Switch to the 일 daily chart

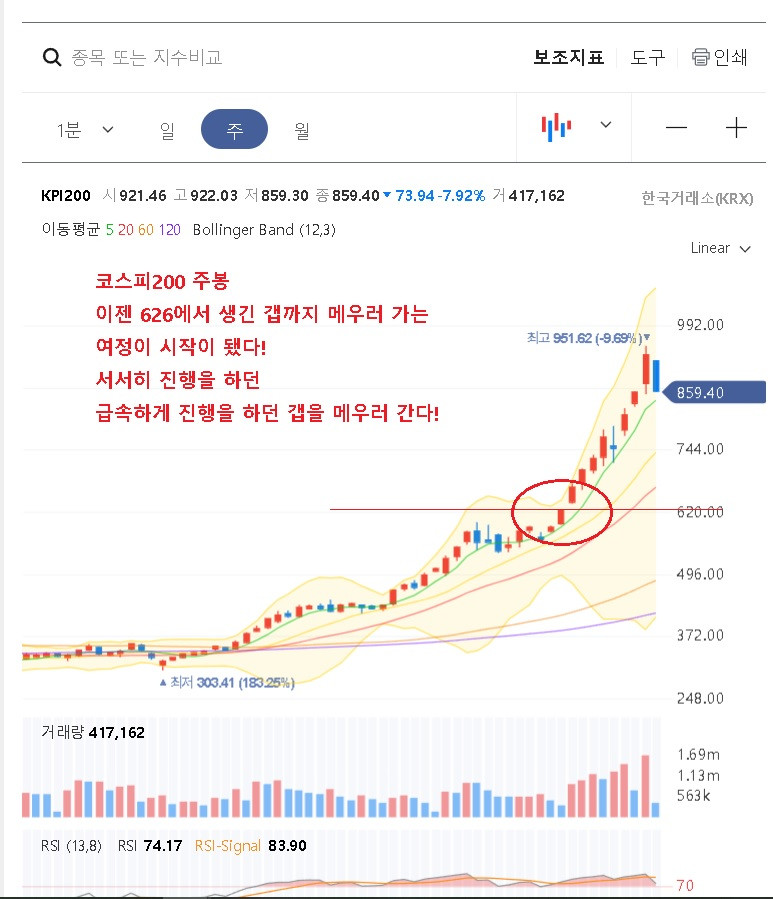point(166,130)
